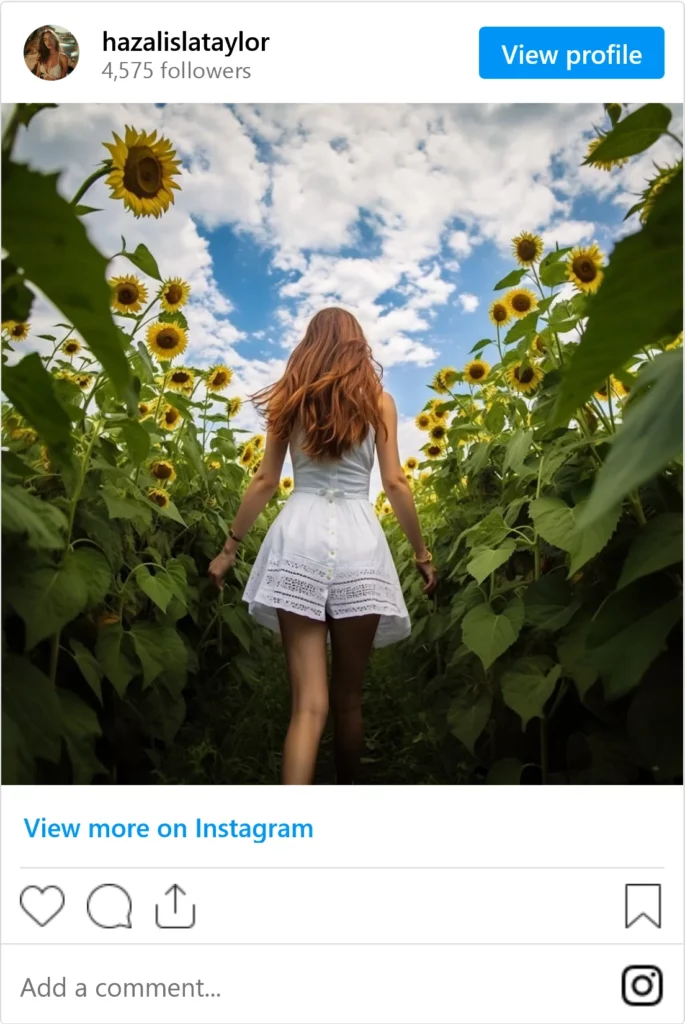Image resolution: width=685 pixels, height=1024 pixels.
Task: Open hazalislataylor's profile picture
Action: (x=51, y=53)
